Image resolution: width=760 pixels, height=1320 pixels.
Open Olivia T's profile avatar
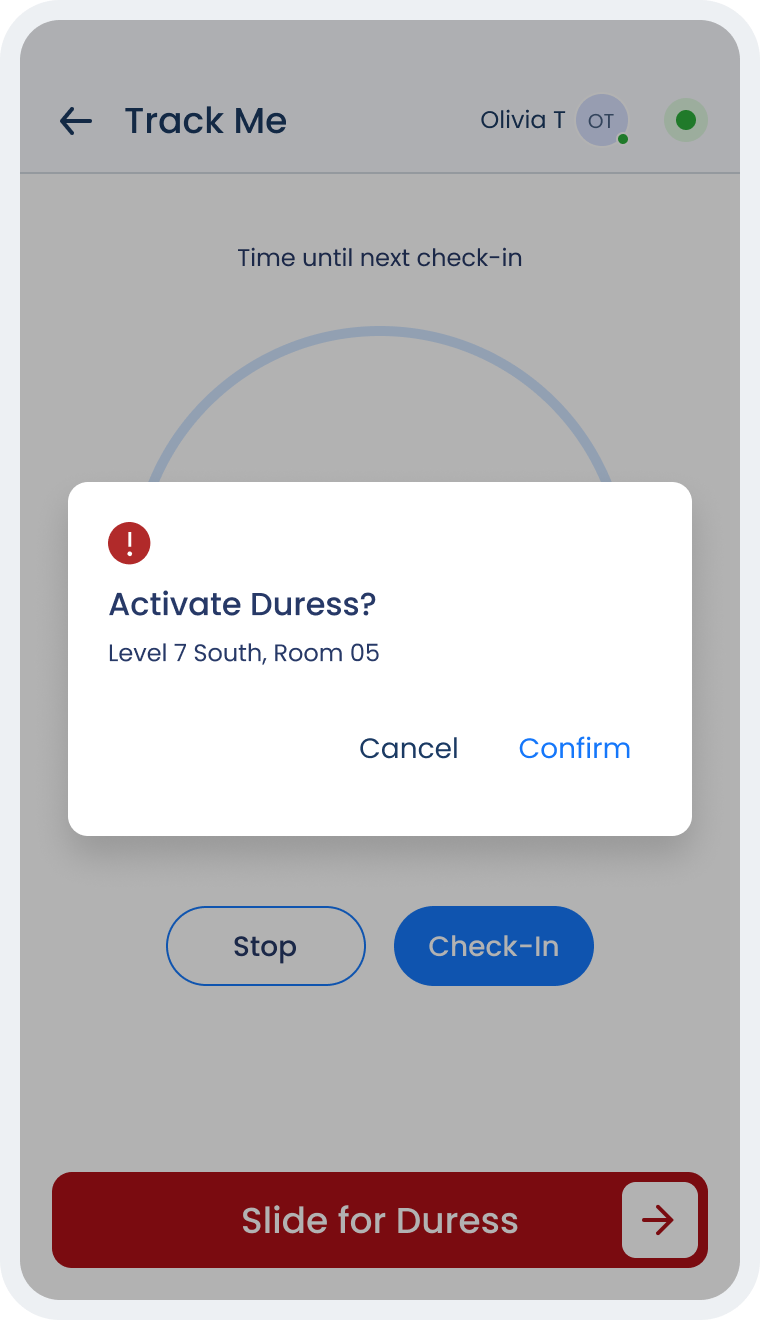tap(602, 121)
